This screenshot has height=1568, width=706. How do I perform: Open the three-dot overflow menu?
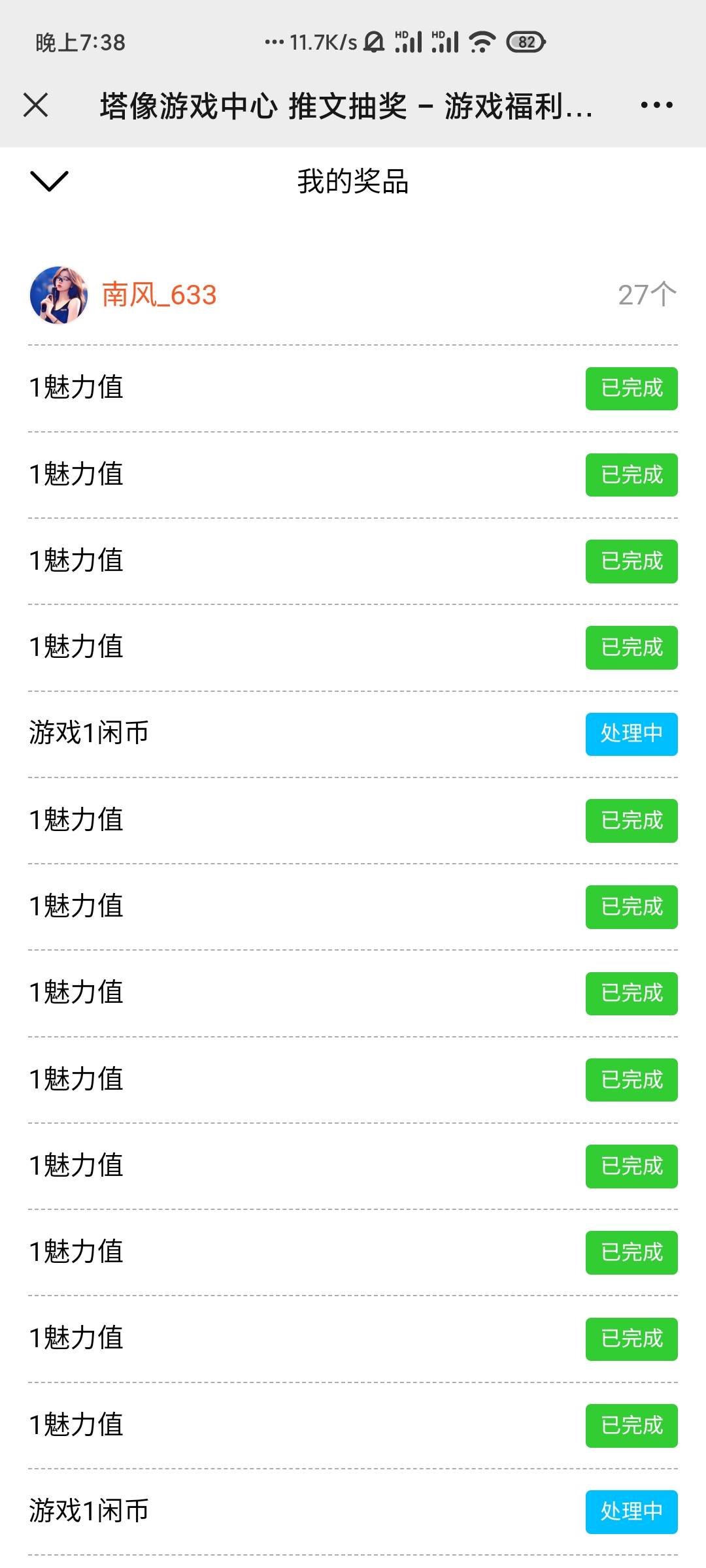point(656,105)
